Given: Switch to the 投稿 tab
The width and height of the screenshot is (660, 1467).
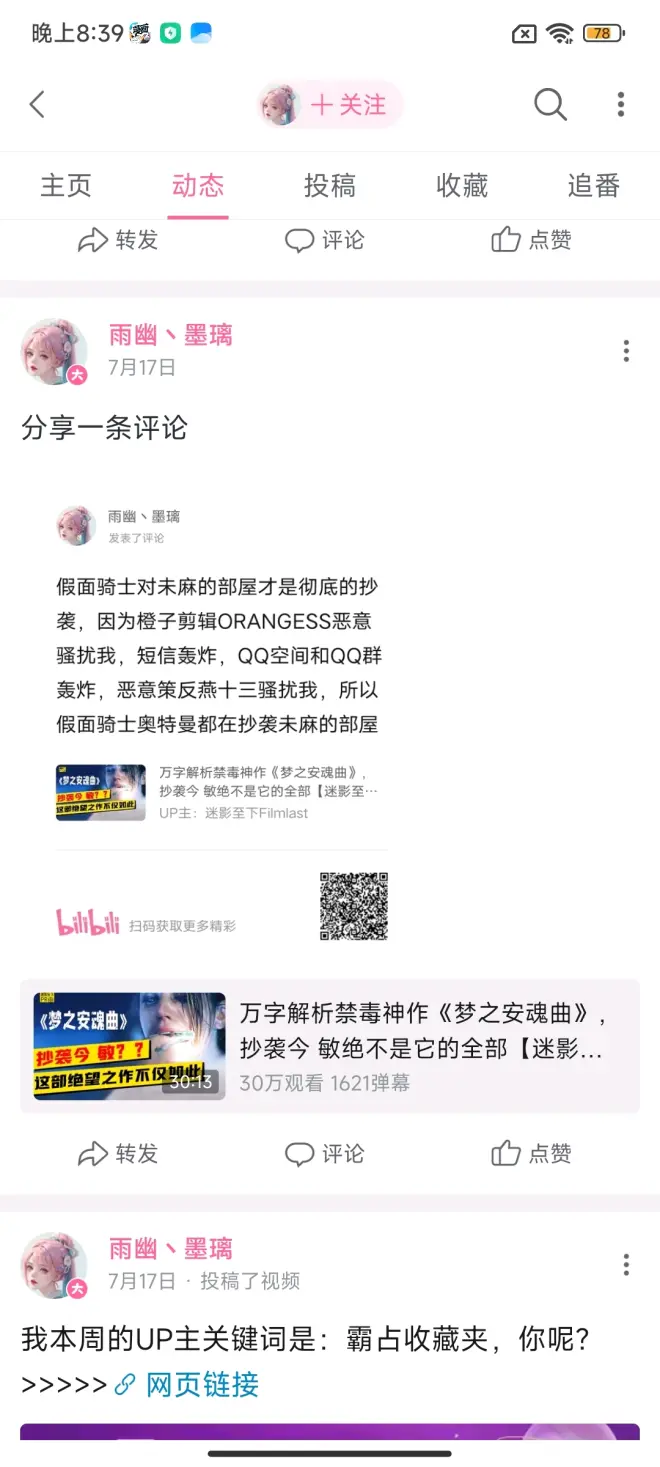Looking at the screenshot, I should 330,186.
